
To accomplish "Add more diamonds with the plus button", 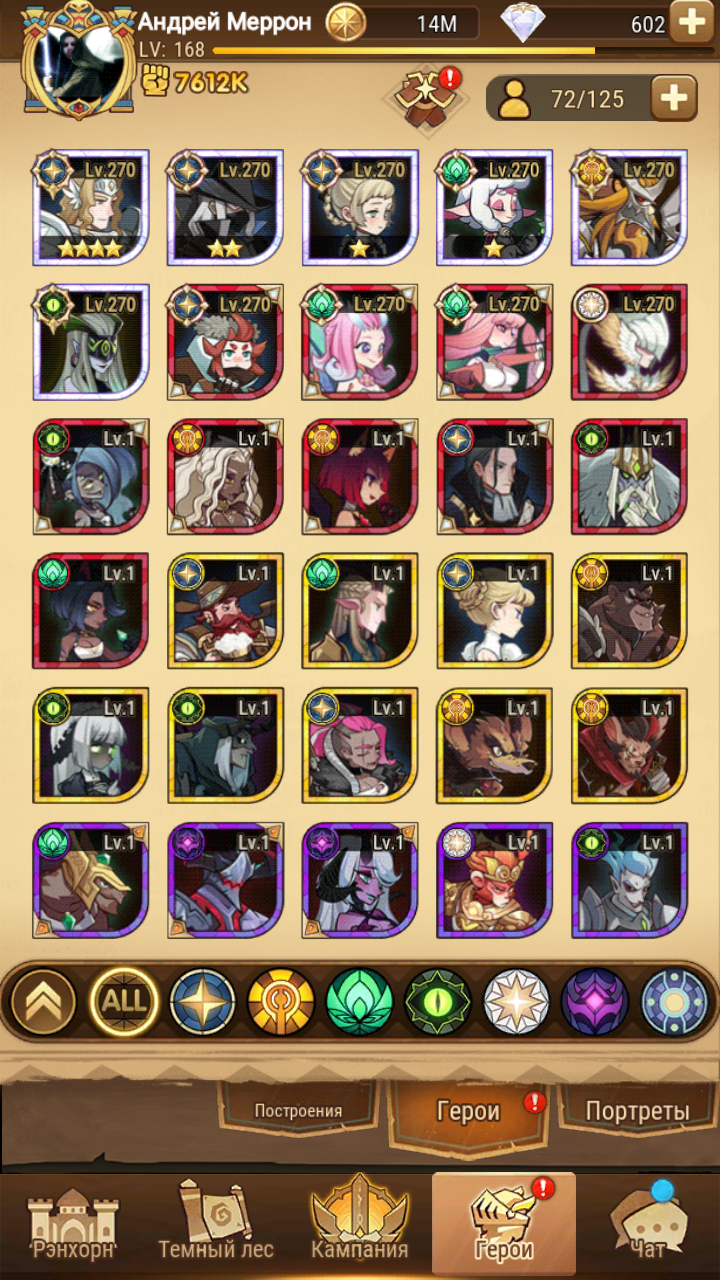I will click(x=692, y=22).
